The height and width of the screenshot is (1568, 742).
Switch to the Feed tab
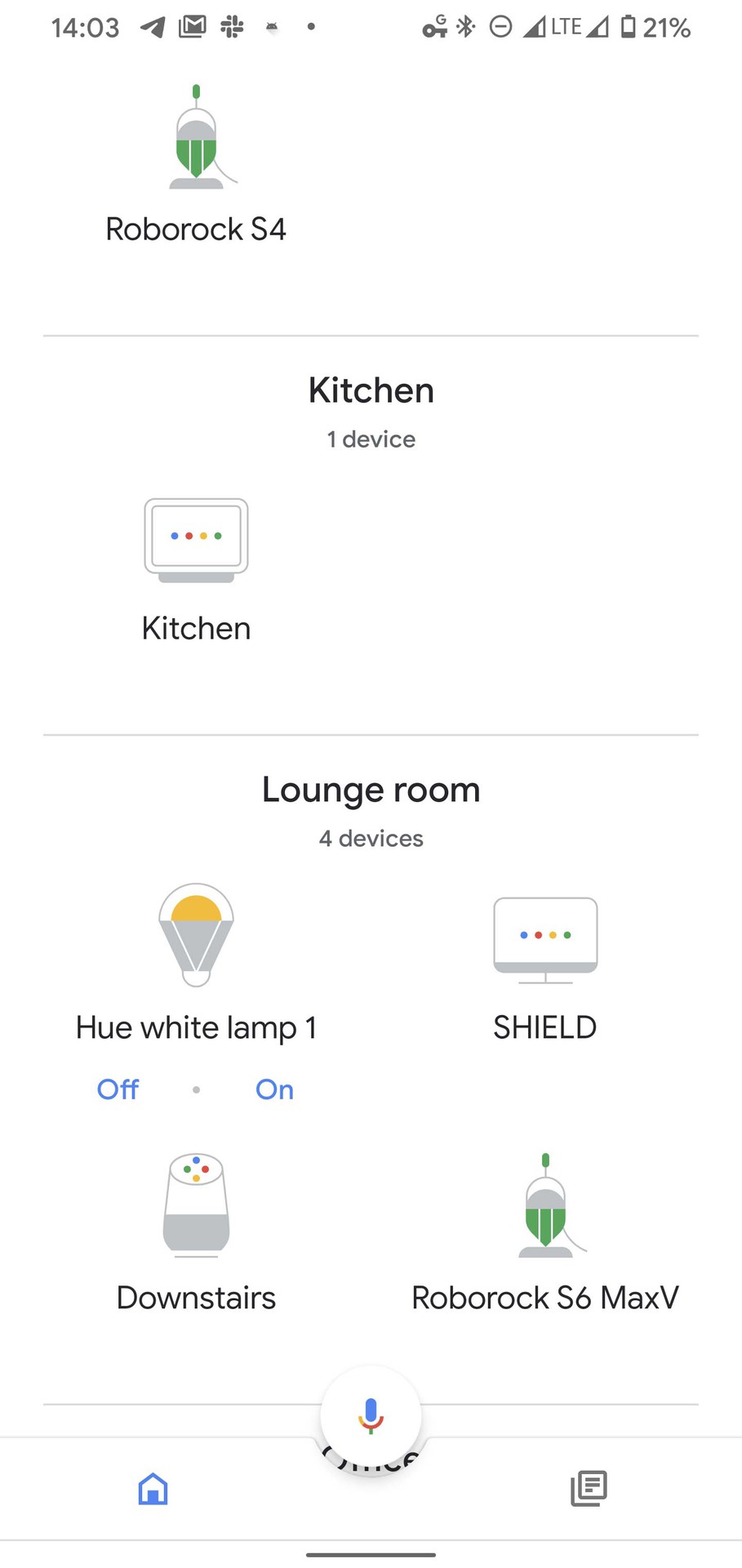coord(589,1489)
